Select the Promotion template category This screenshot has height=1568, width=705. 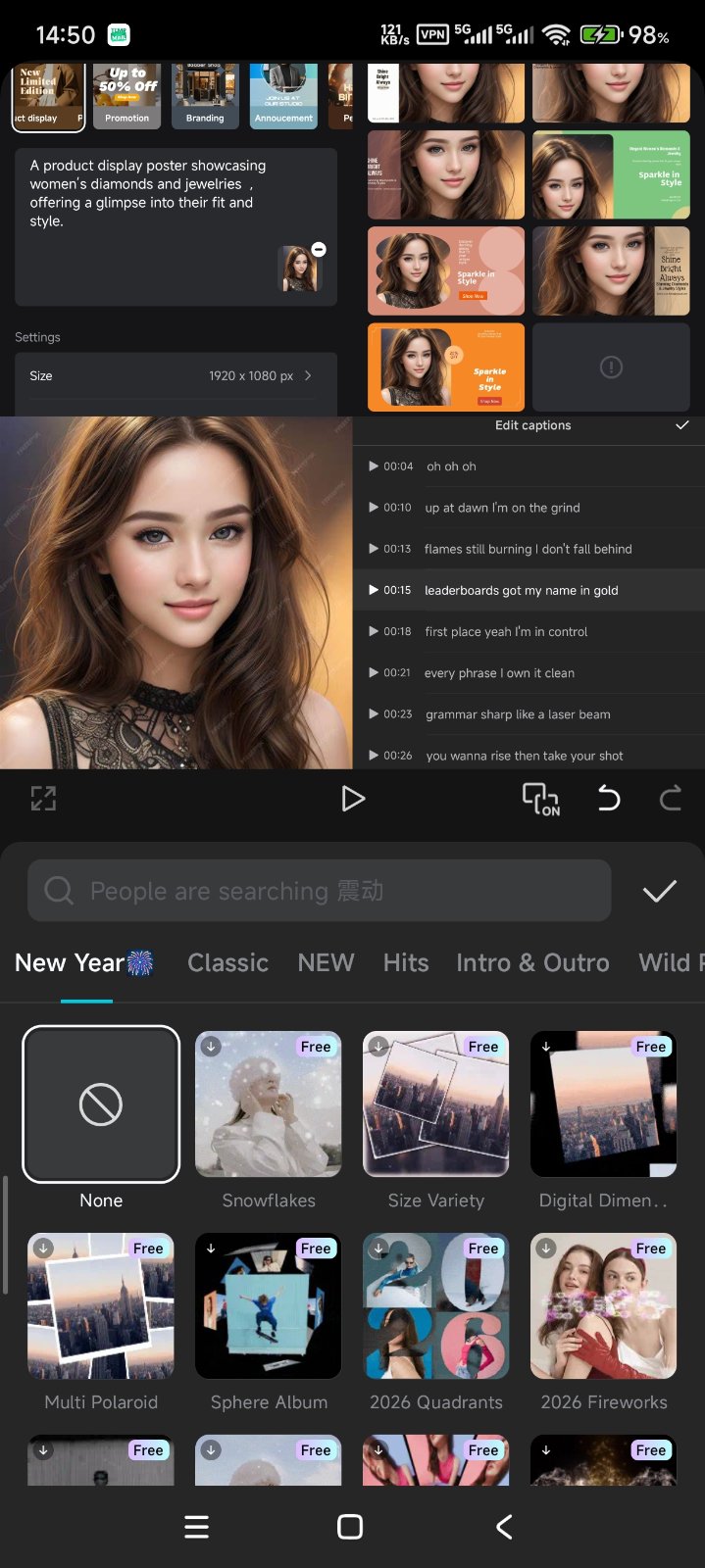(127, 97)
